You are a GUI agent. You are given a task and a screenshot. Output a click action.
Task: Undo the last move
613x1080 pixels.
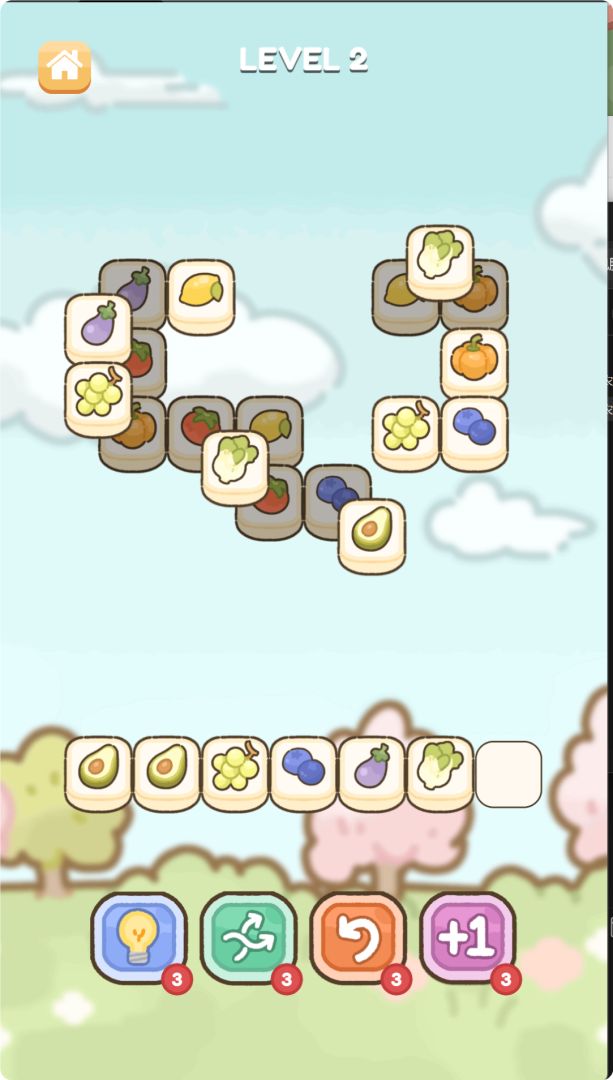tap(358, 938)
